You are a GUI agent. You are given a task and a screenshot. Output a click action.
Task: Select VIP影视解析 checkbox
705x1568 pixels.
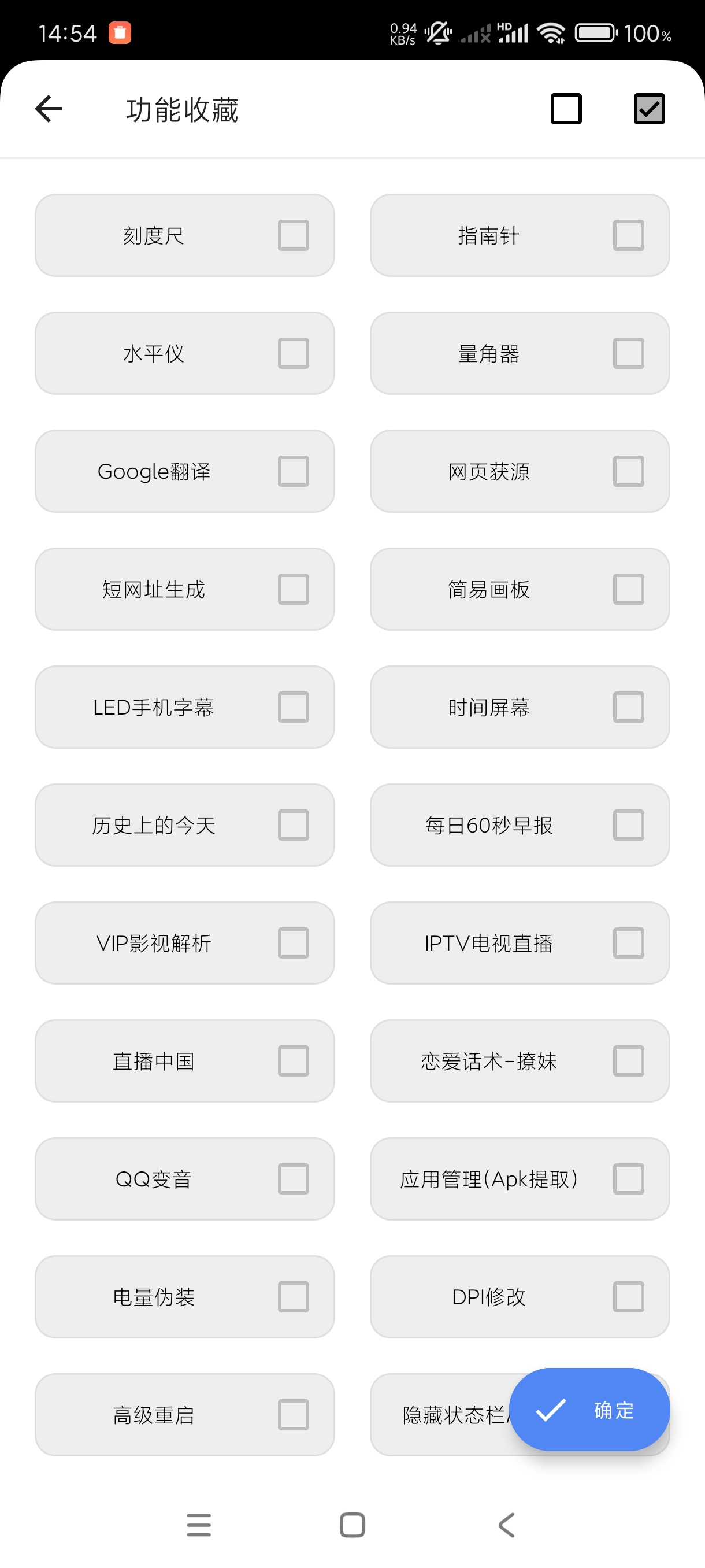point(293,943)
